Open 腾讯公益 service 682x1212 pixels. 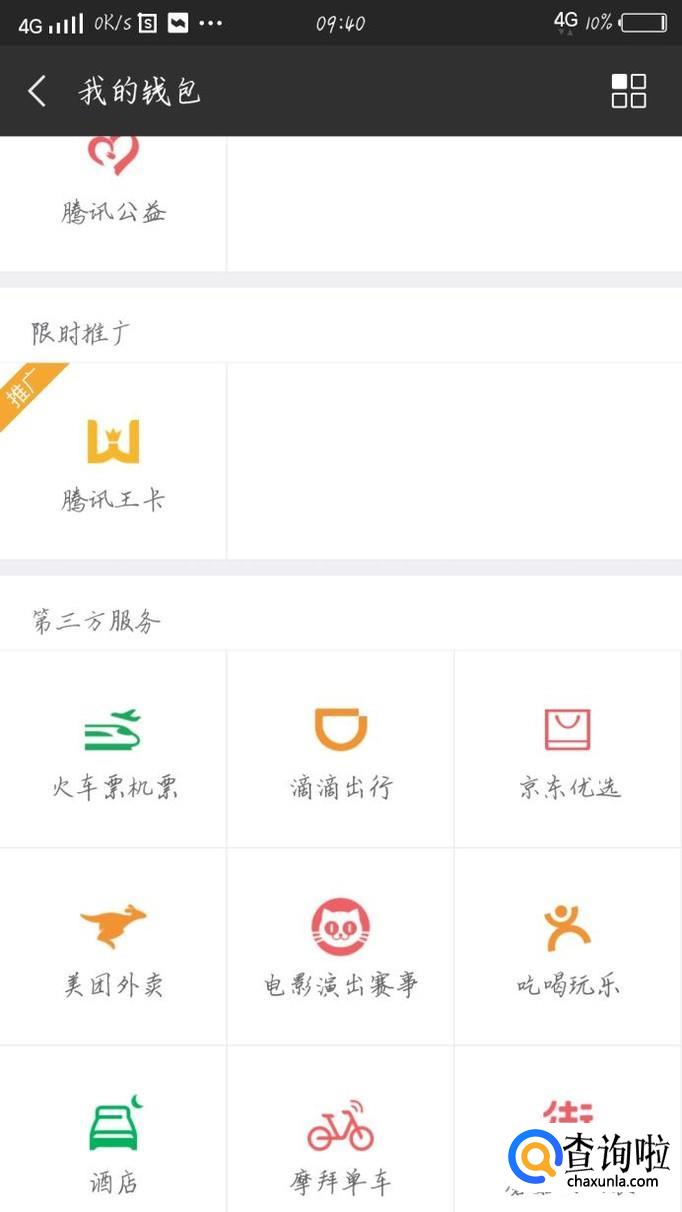113,185
